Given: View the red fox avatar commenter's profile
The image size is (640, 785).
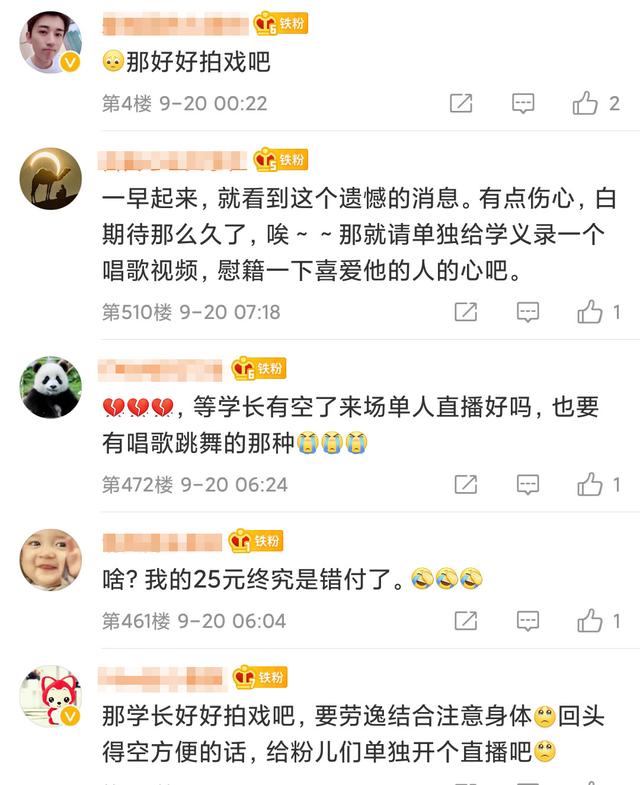Looking at the screenshot, I should 50,696.
